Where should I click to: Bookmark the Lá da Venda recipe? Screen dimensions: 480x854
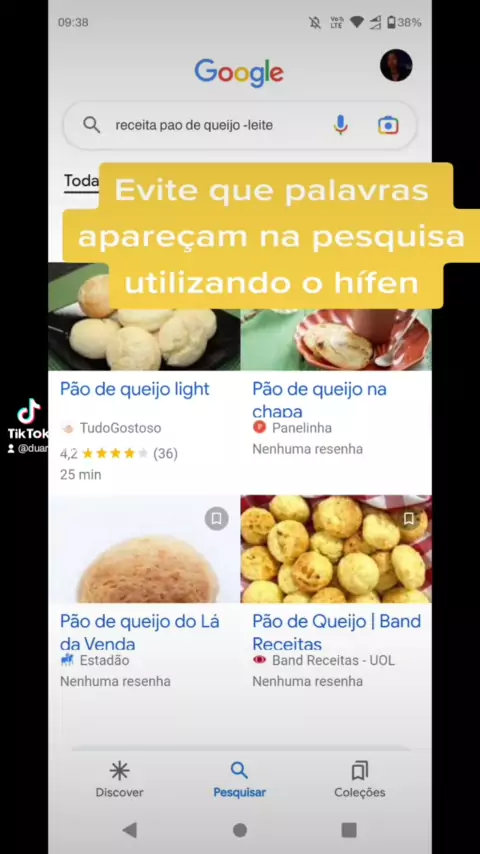(x=216, y=518)
